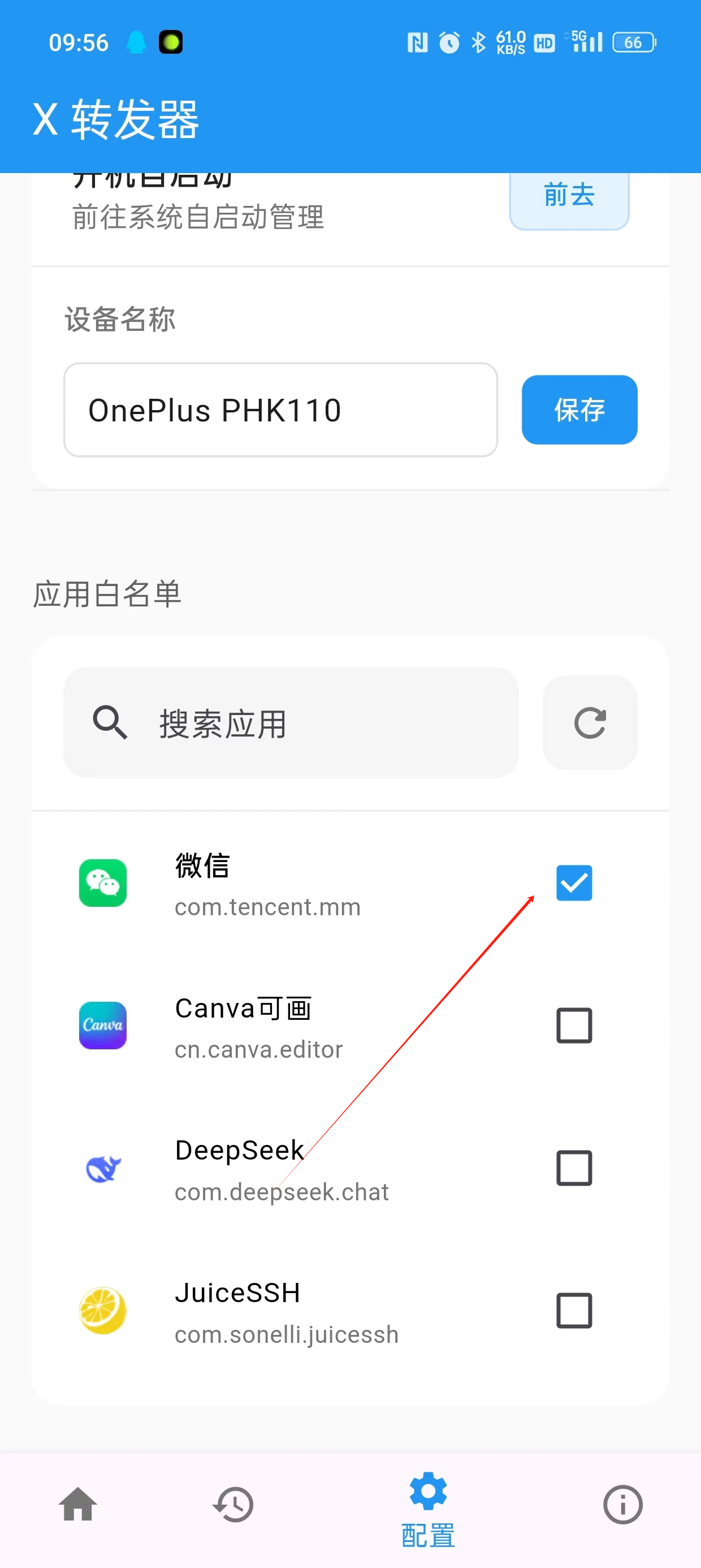This screenshot has height=1568, width=701.
Task: Open the info tab
Action: coord(622,1505)
